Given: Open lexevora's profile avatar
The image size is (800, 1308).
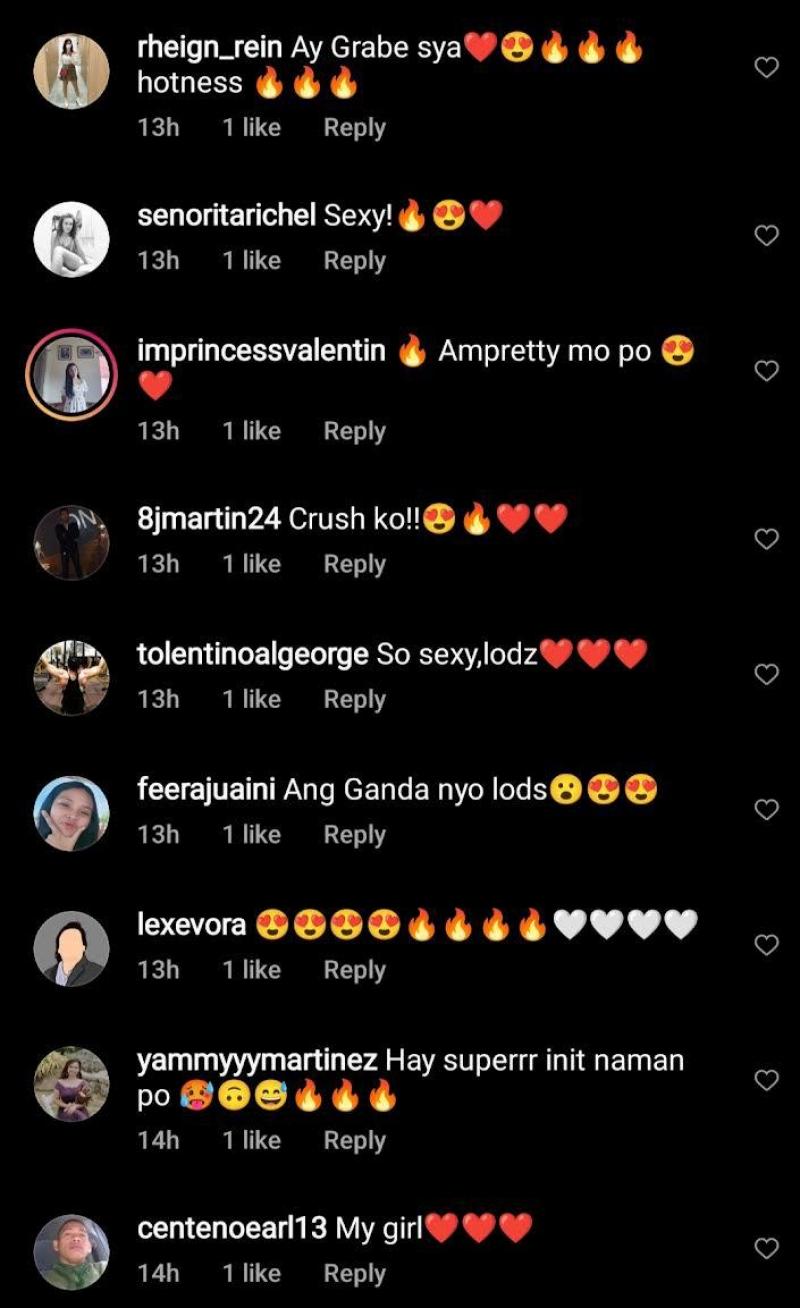Looking at the screenshot, I should coord(71,948).
